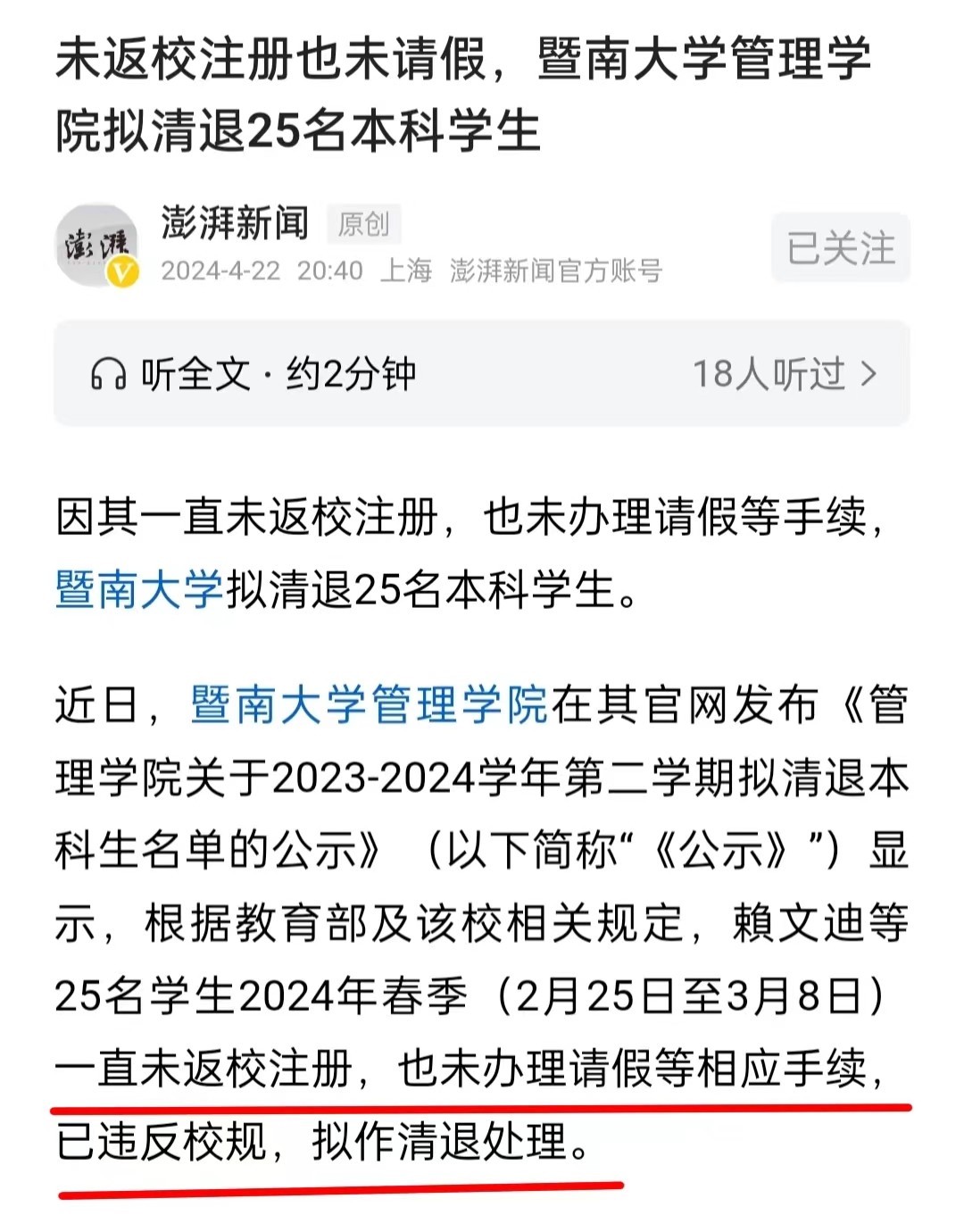Screen dimensions: 964x1232
Task: View the 澎湃新闻 account name page
Action: point(235,223)
